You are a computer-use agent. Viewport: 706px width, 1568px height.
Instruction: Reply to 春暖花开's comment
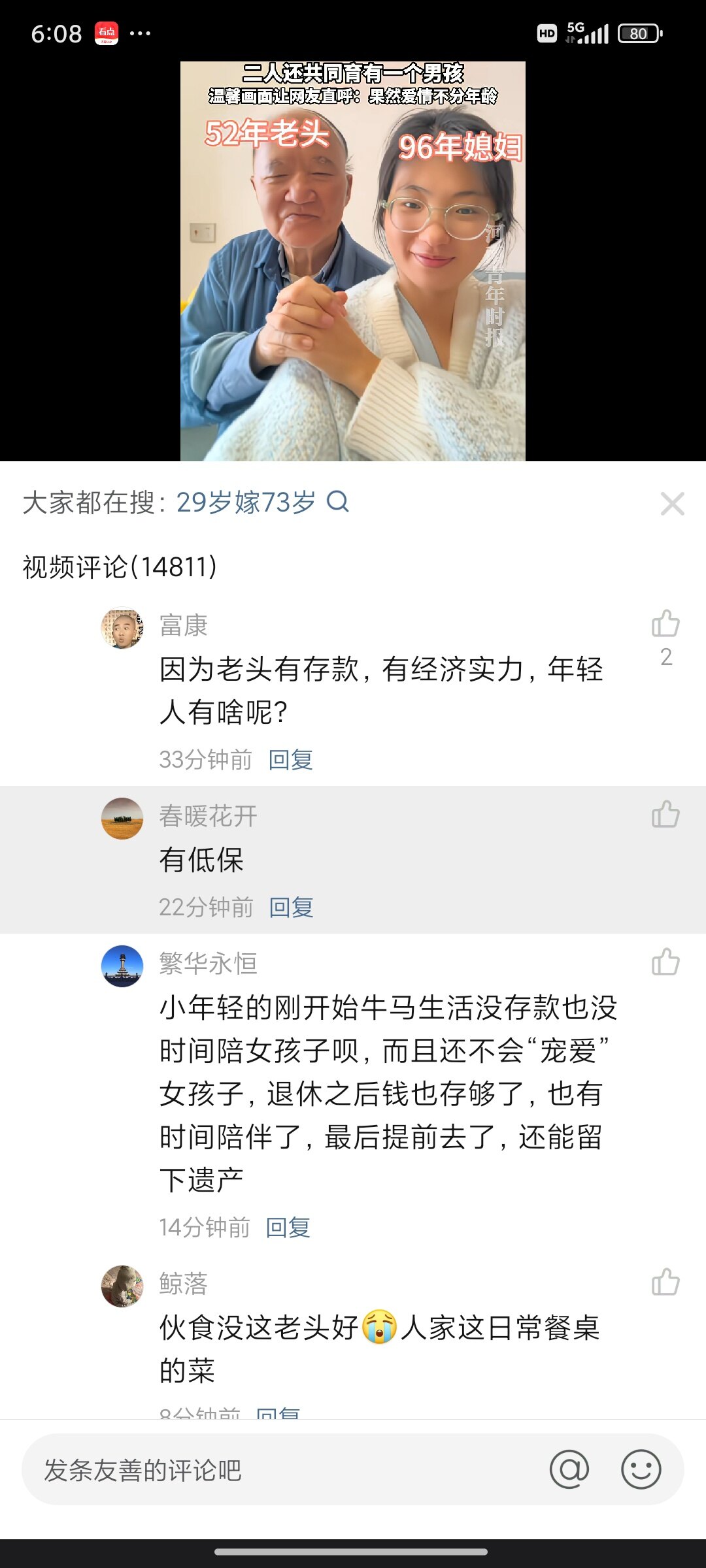pos(291,907)
